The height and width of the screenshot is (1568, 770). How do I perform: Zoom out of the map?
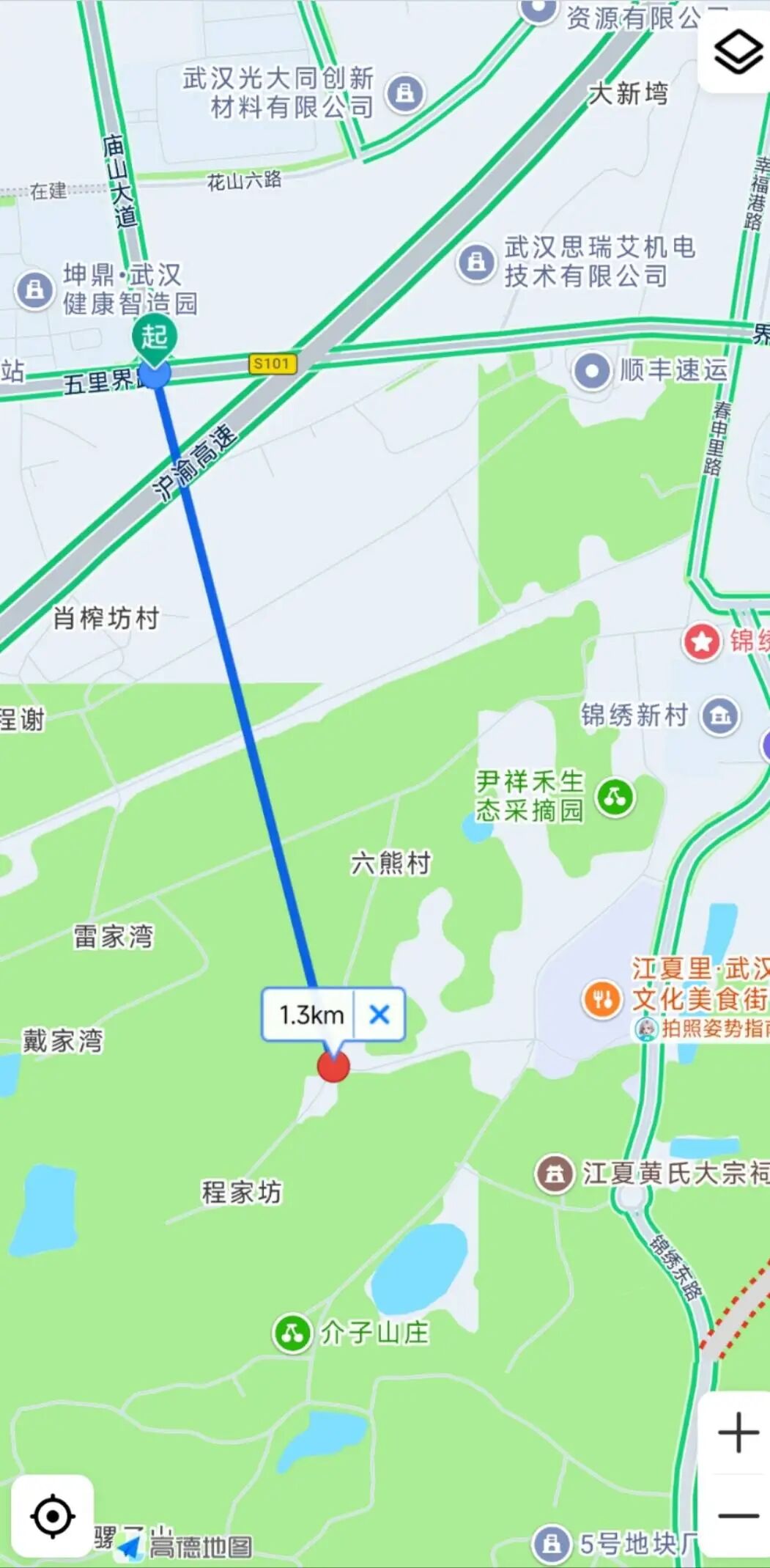[737, 1514]
